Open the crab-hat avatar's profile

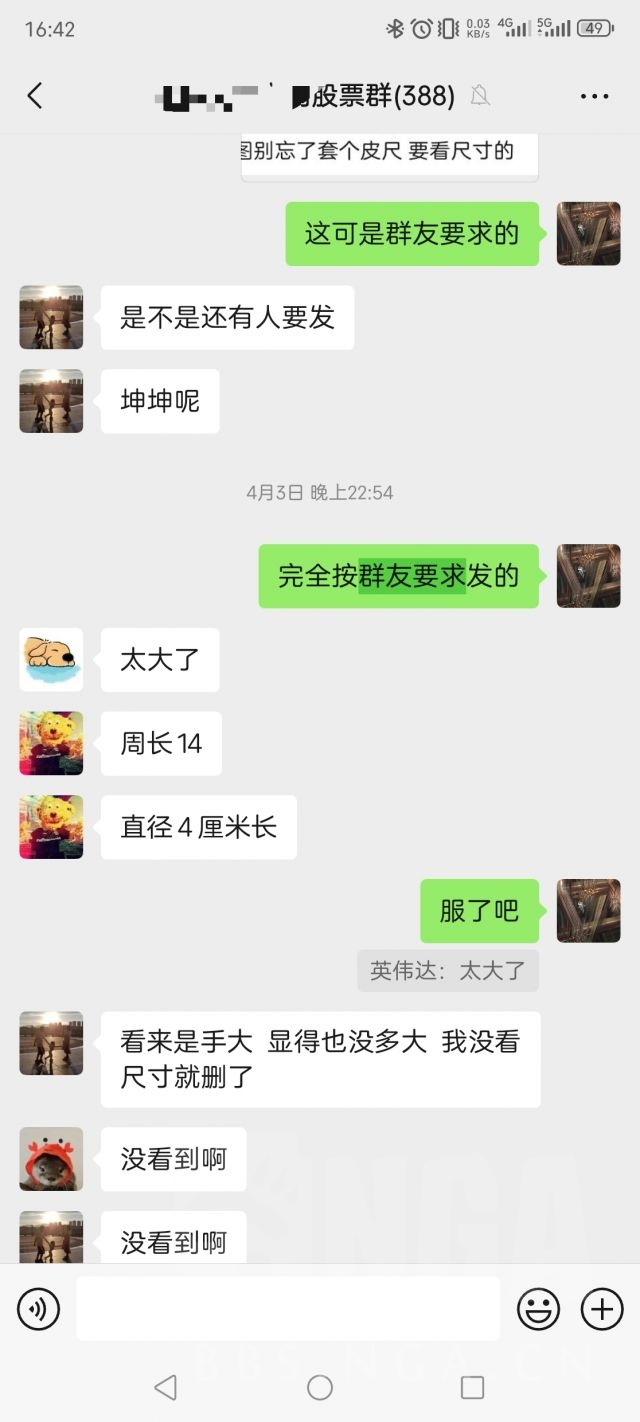(51, 1159)
